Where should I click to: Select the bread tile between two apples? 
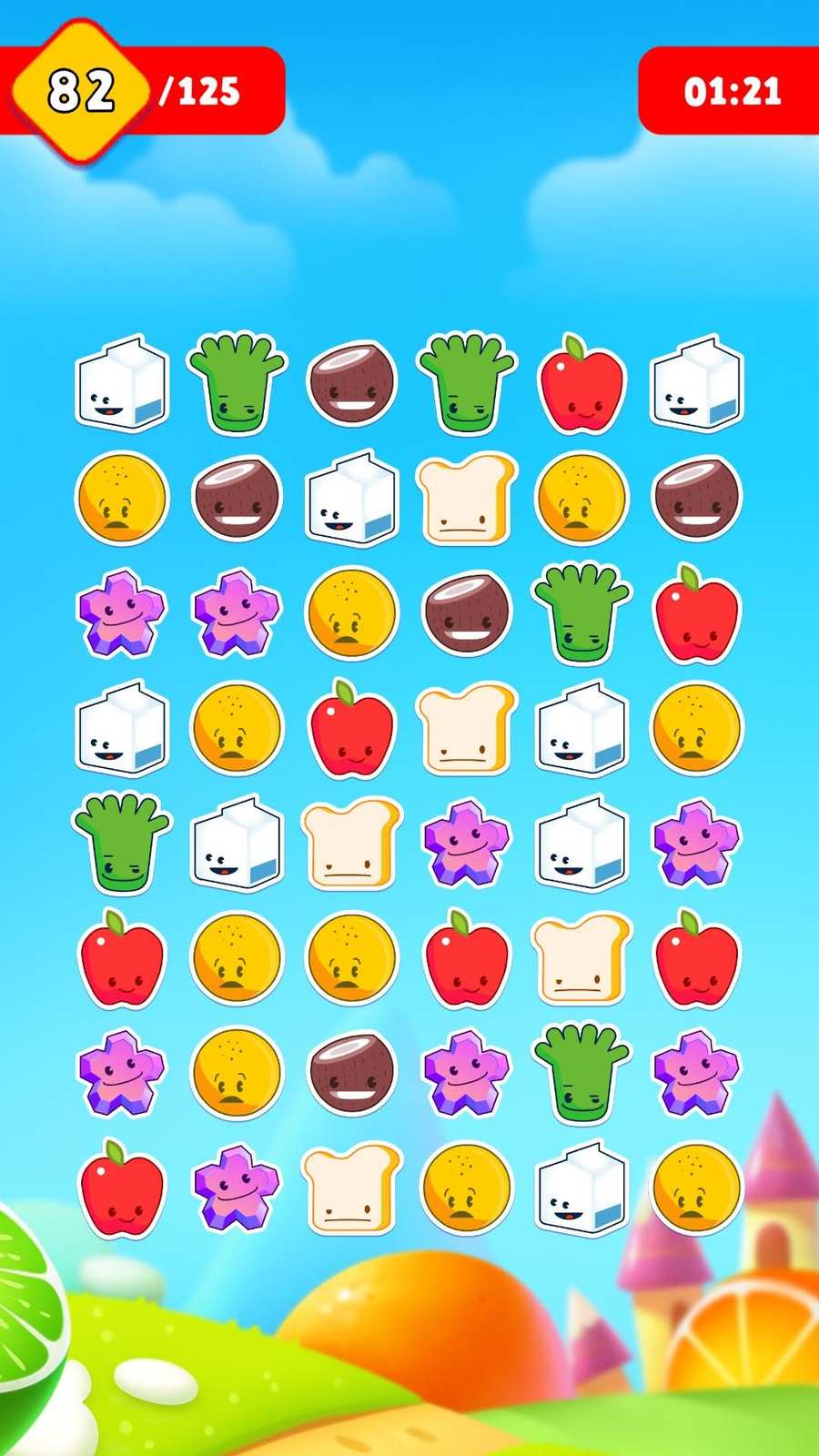581,958
